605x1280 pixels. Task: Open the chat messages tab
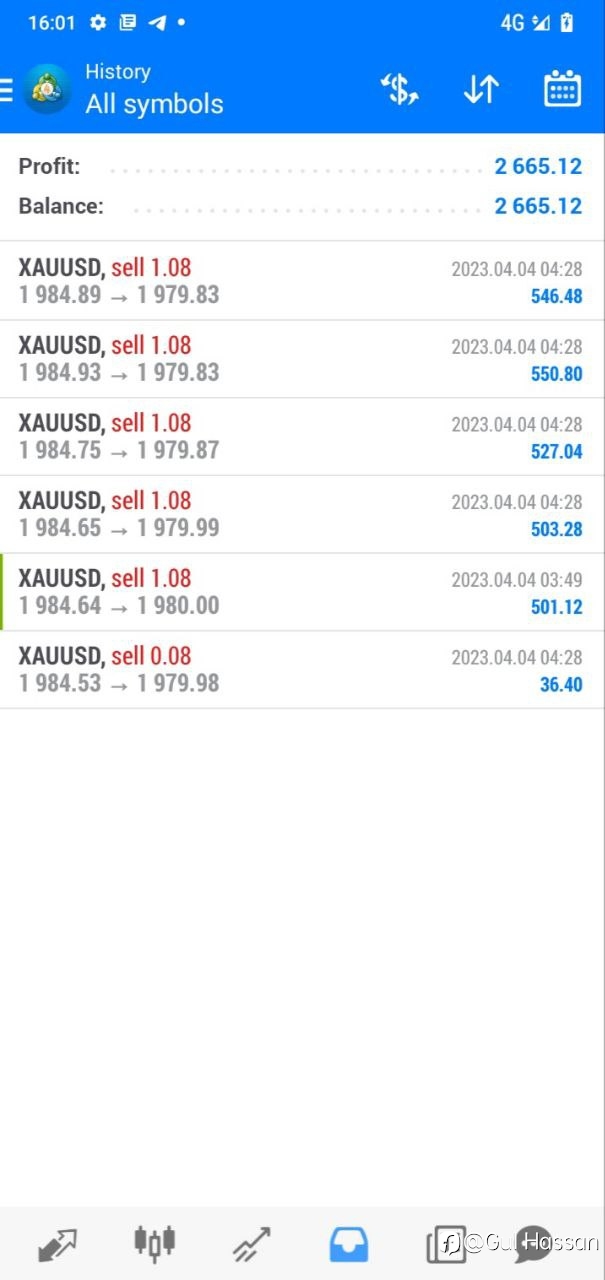click(533, 1244)
